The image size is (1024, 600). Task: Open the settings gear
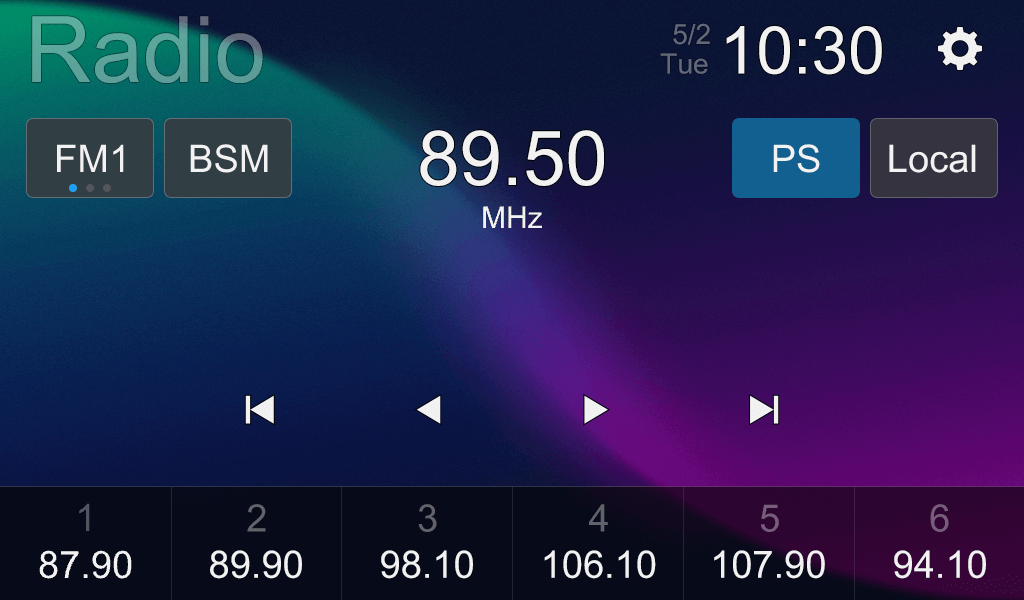(x=960, y=49)
